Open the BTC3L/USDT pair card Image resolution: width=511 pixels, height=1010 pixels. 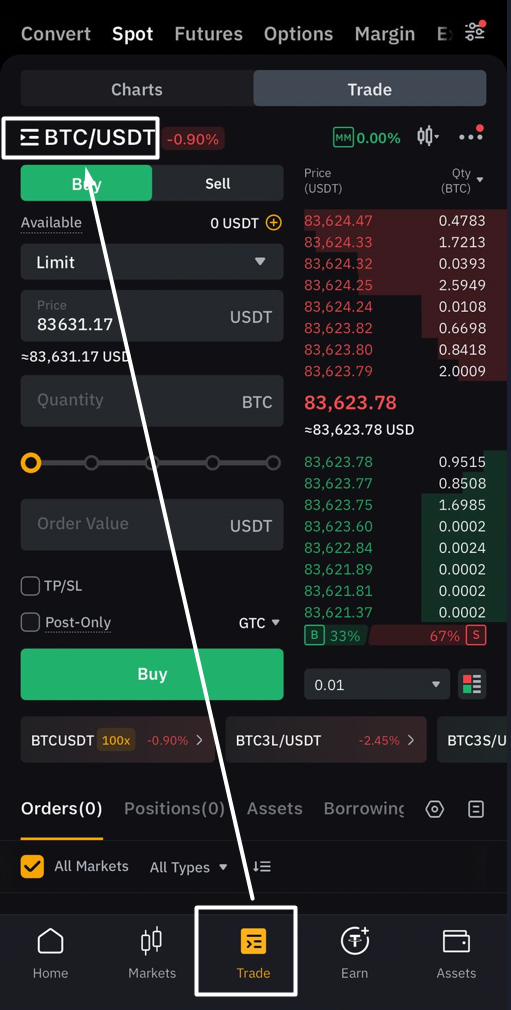[326, 739]
